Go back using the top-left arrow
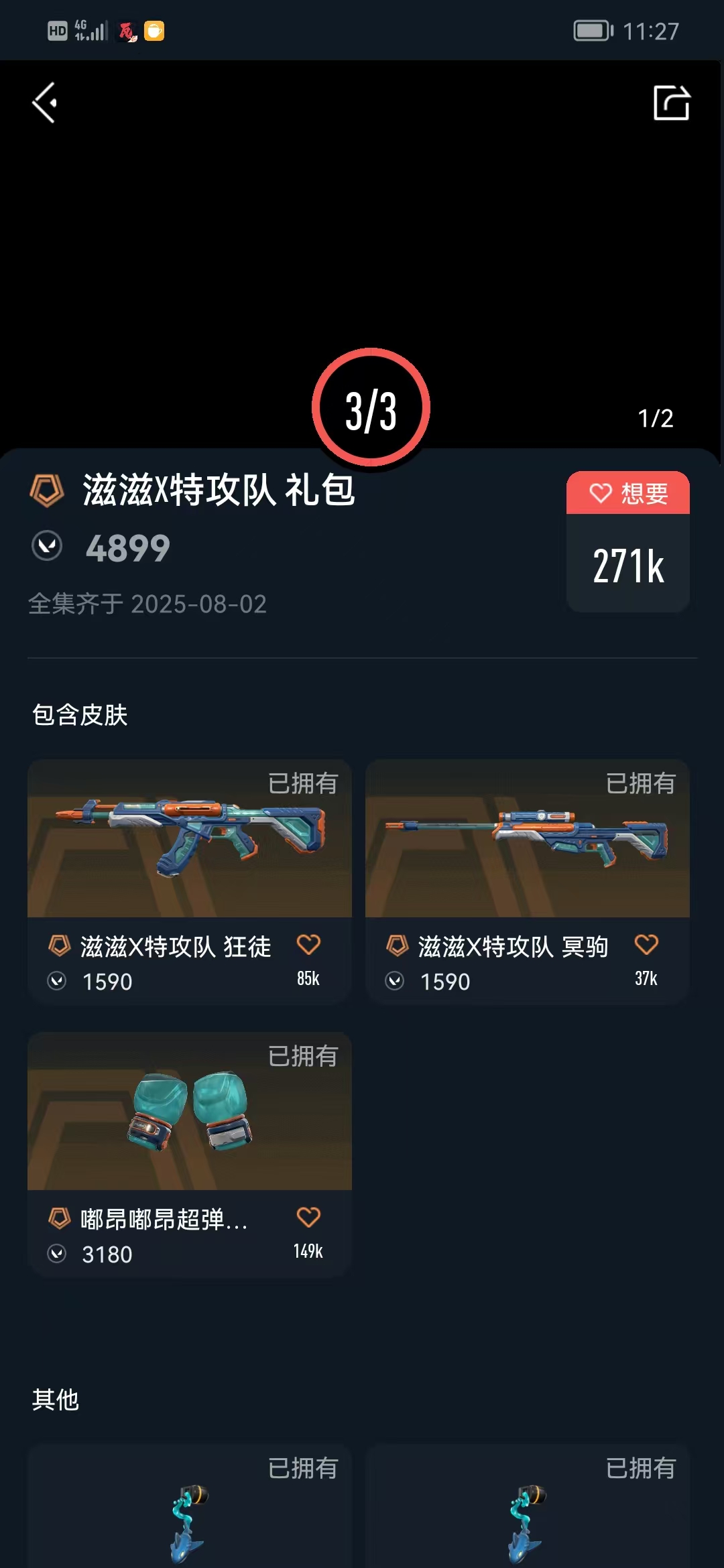This screenshot has width=724, height=1568. coord(45,103)
